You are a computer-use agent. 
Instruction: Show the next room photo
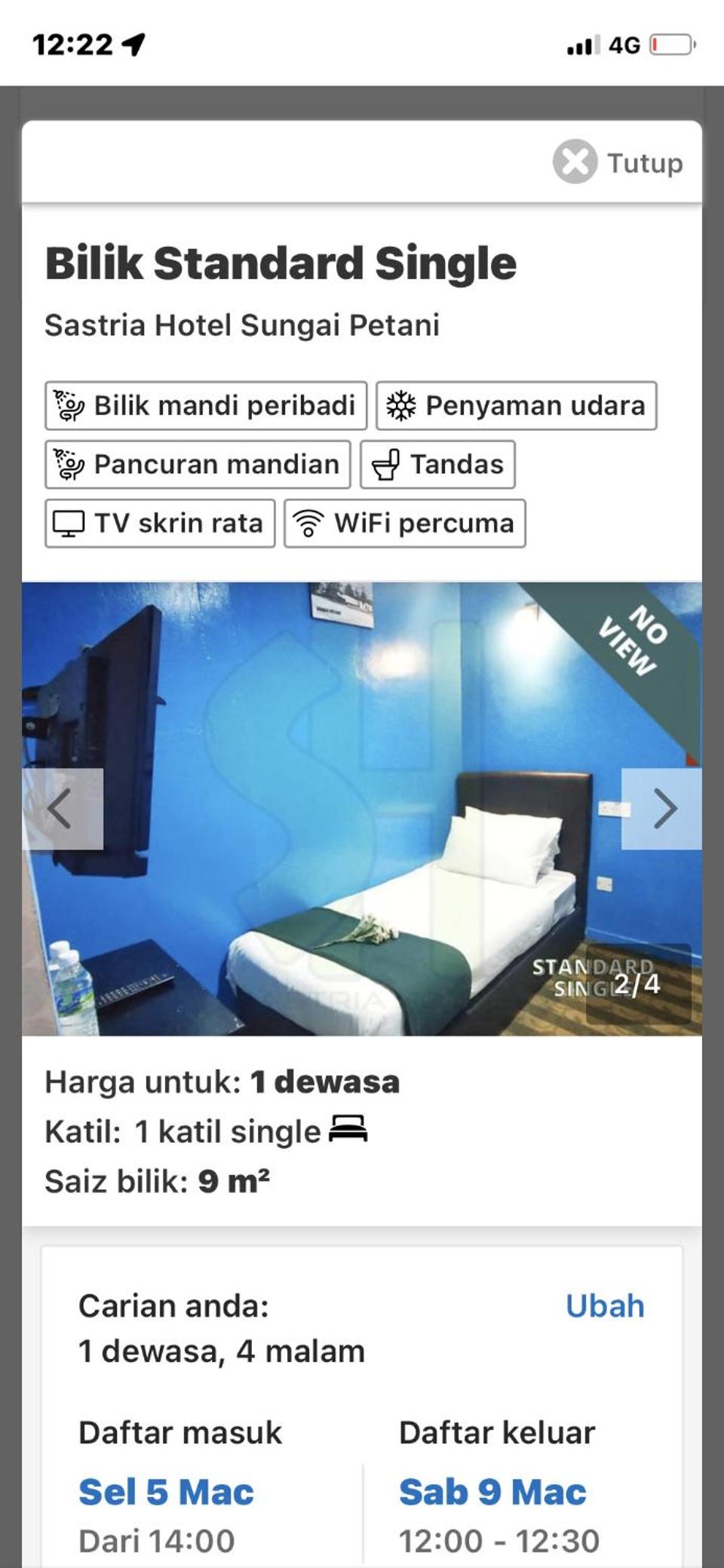661,809
